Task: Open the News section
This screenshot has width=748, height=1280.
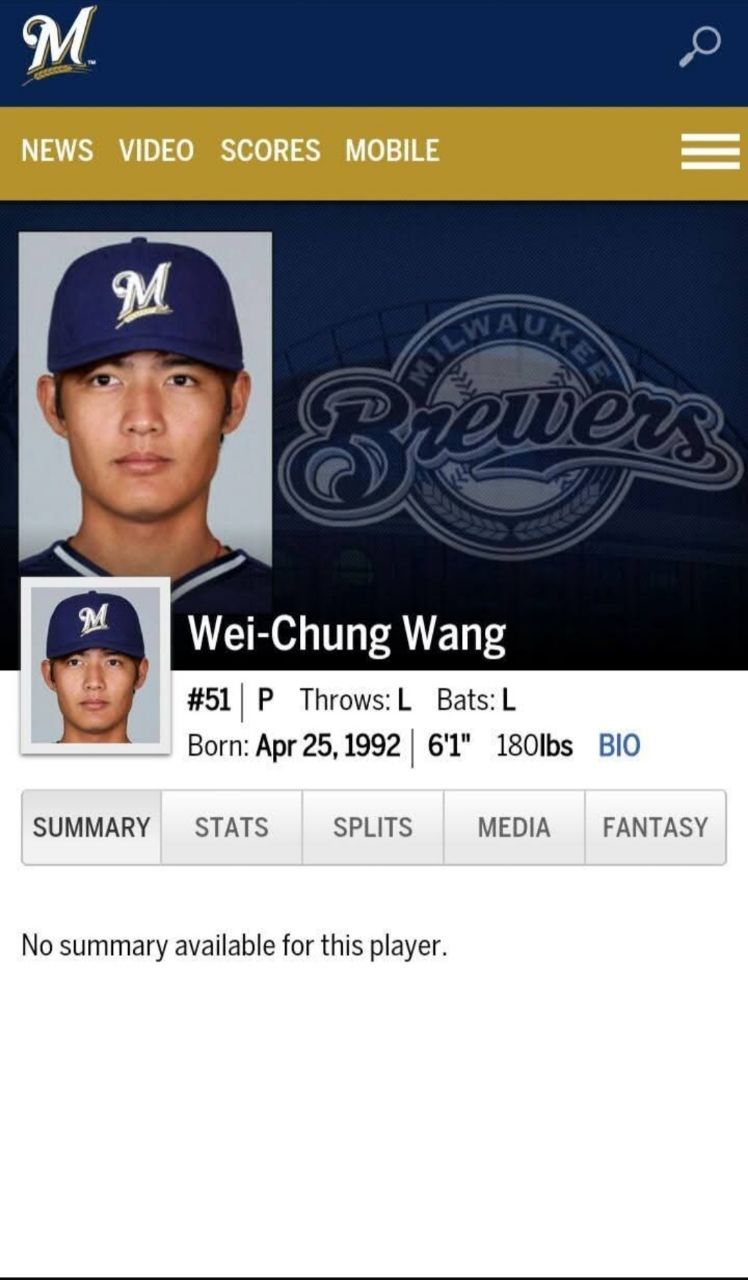Action: click(57, 151)
